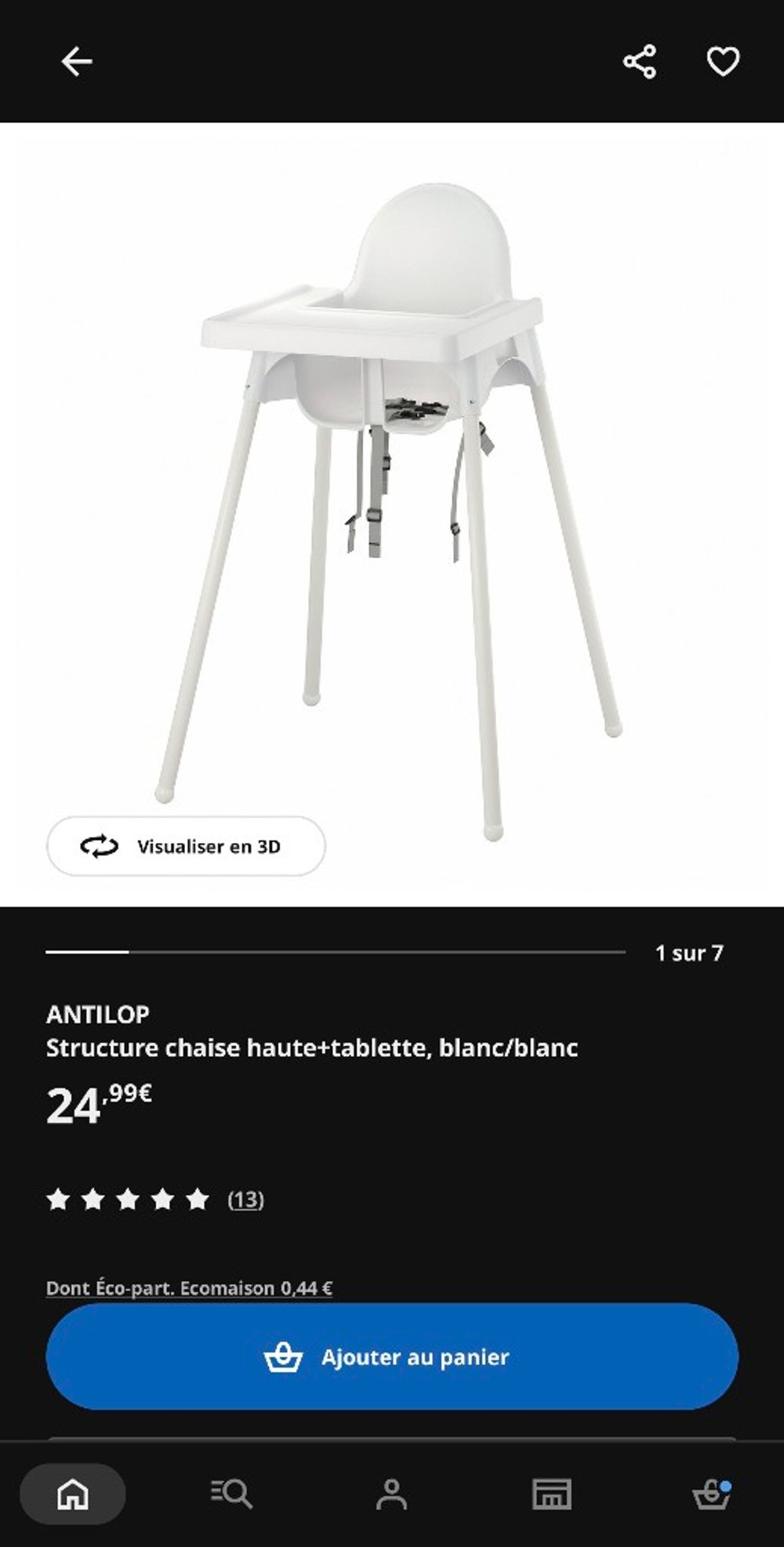Tap Ajouter au panier
The height and width of the screenshot is (1547, 784).
tap(392, 1356)
